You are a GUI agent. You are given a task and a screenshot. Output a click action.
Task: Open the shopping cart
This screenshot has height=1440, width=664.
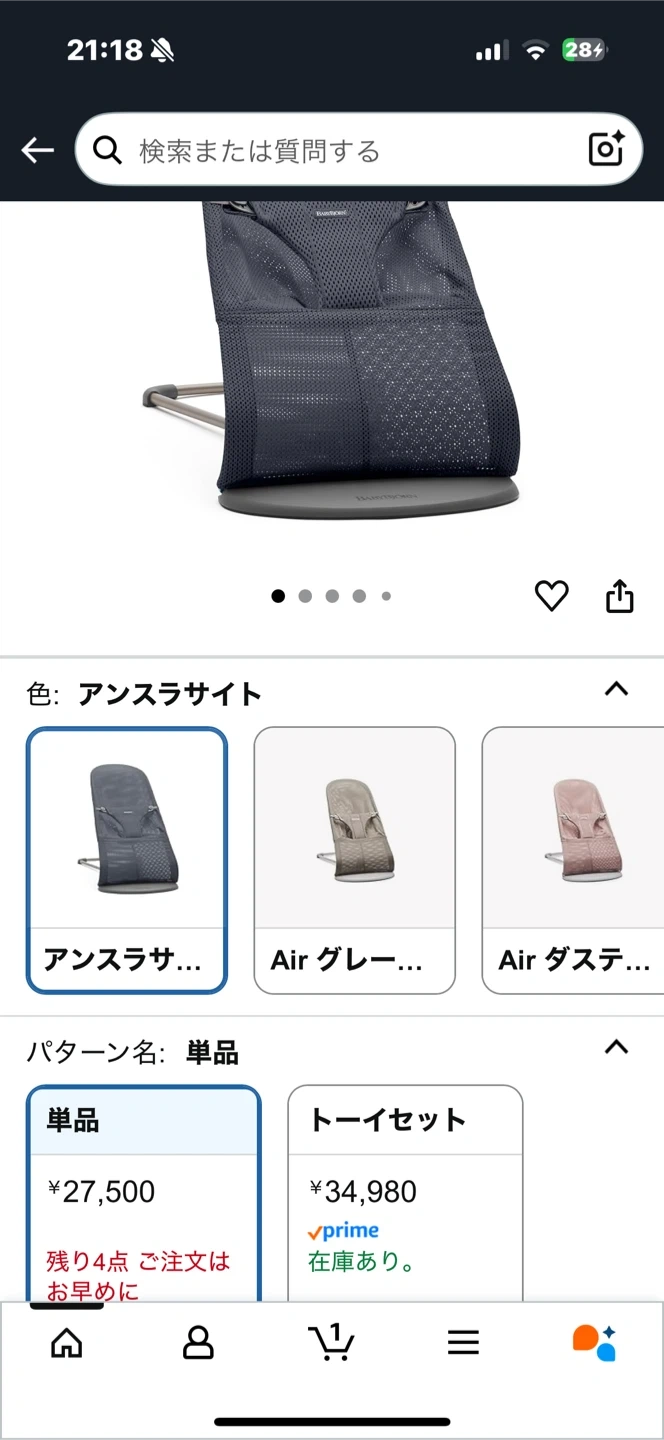point(331,1342)
